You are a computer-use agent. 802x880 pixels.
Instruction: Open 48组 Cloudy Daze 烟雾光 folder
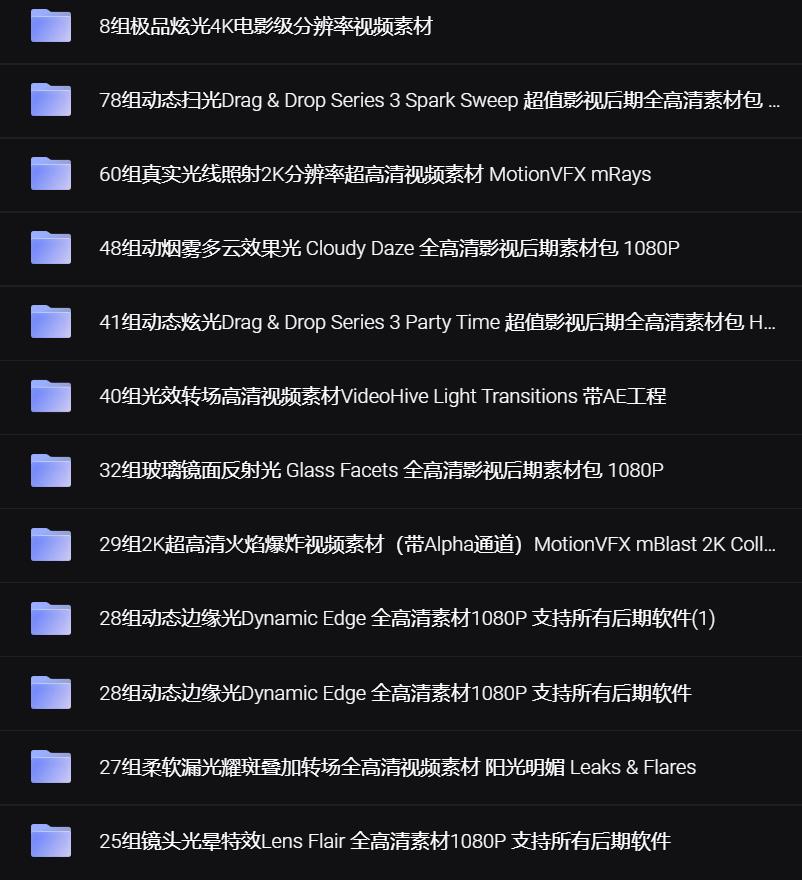389,248
